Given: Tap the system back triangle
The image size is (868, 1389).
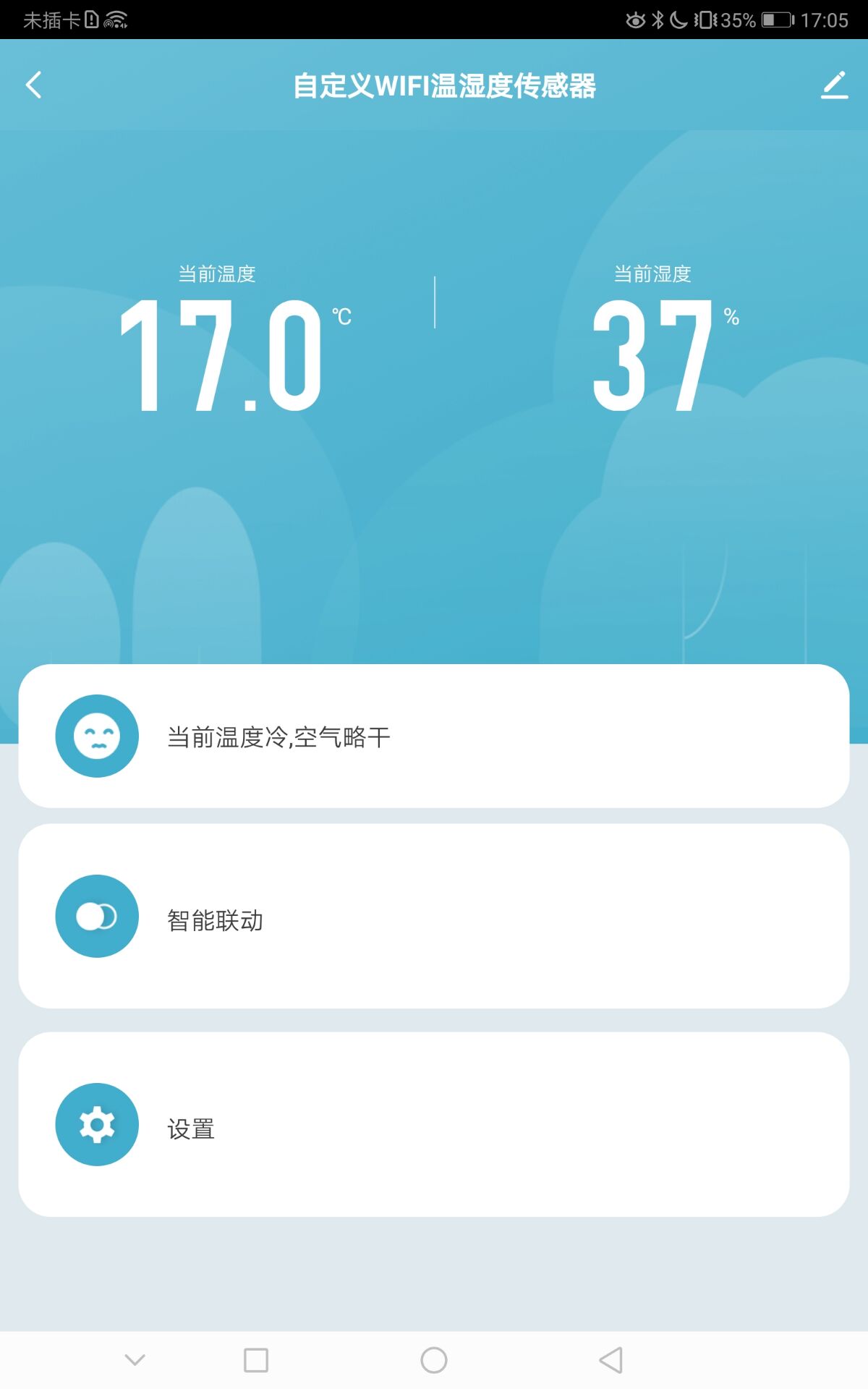Looking at the screenshot, I should (x=611, y=1360).
